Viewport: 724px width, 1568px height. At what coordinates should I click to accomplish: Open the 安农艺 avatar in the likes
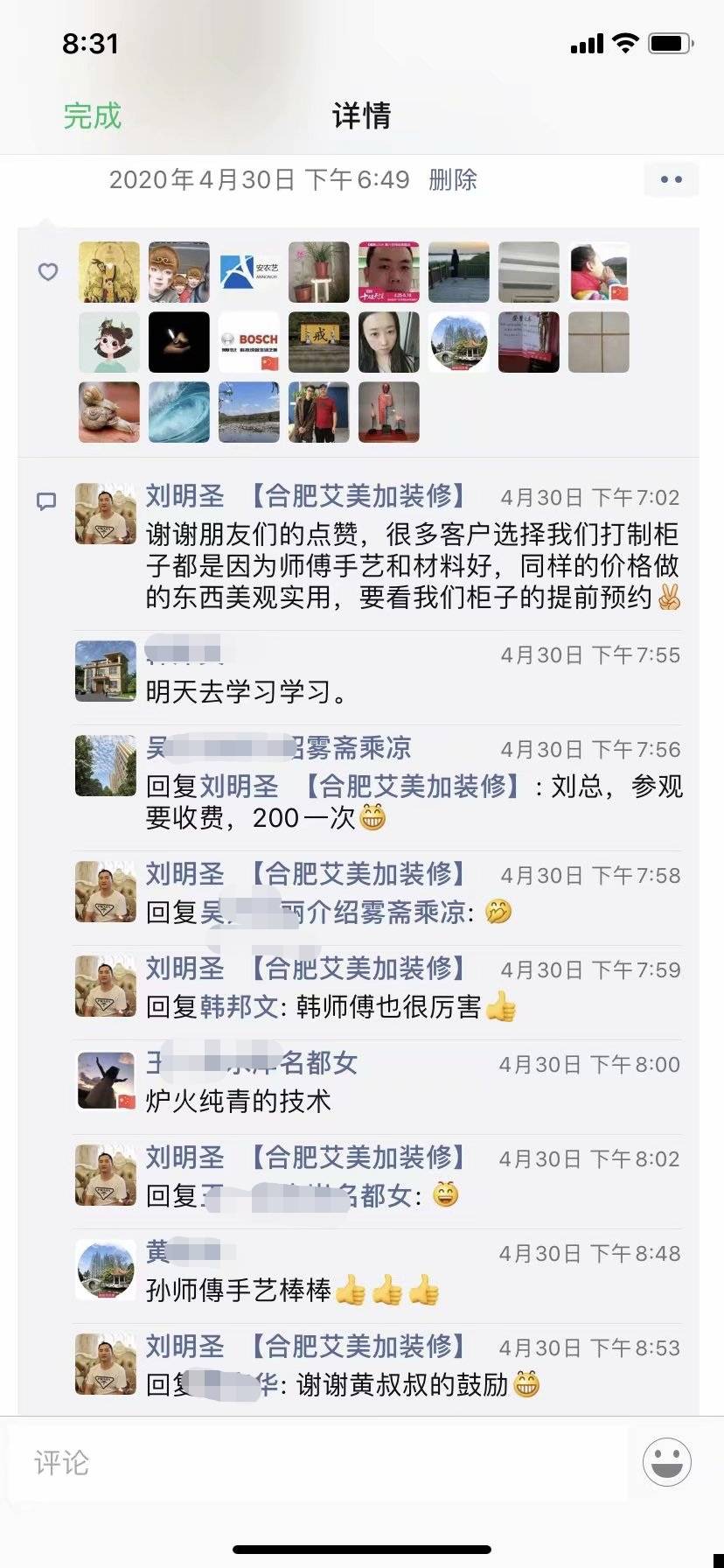249,272
